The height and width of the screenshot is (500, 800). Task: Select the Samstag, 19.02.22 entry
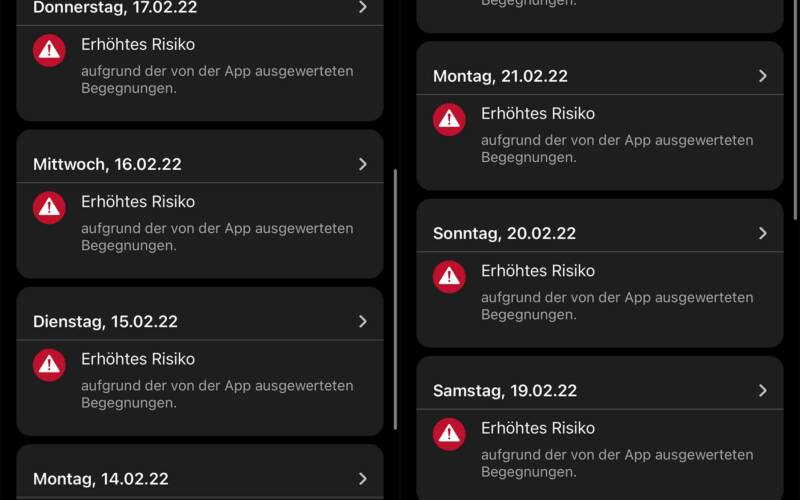tap(599, 391)
